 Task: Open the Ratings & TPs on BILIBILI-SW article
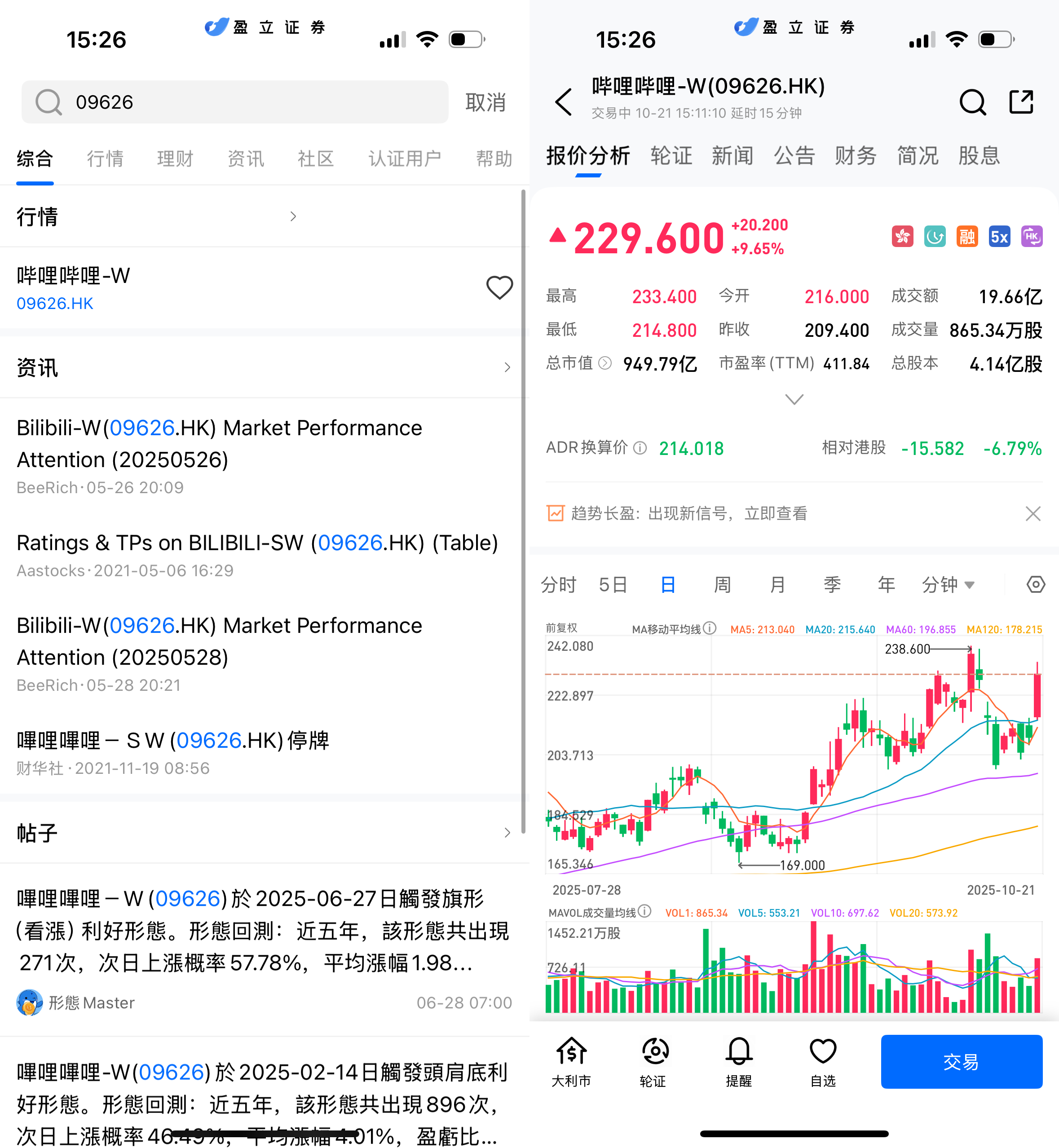coord(257,542)
